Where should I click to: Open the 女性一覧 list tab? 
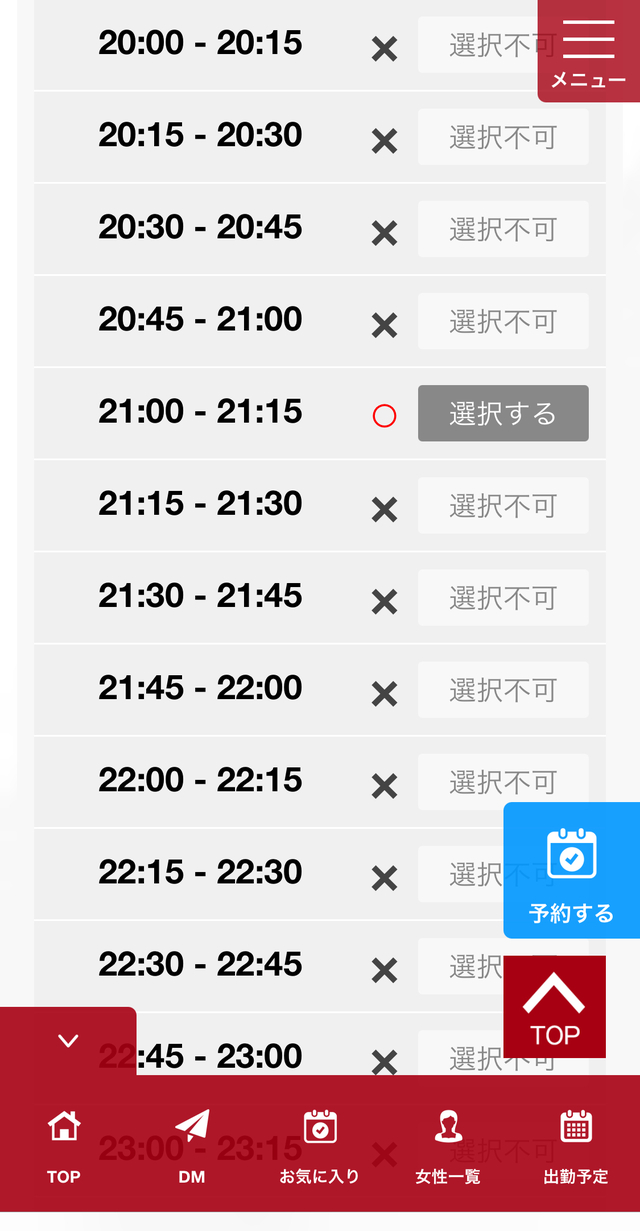click(x=447, y=1145)
